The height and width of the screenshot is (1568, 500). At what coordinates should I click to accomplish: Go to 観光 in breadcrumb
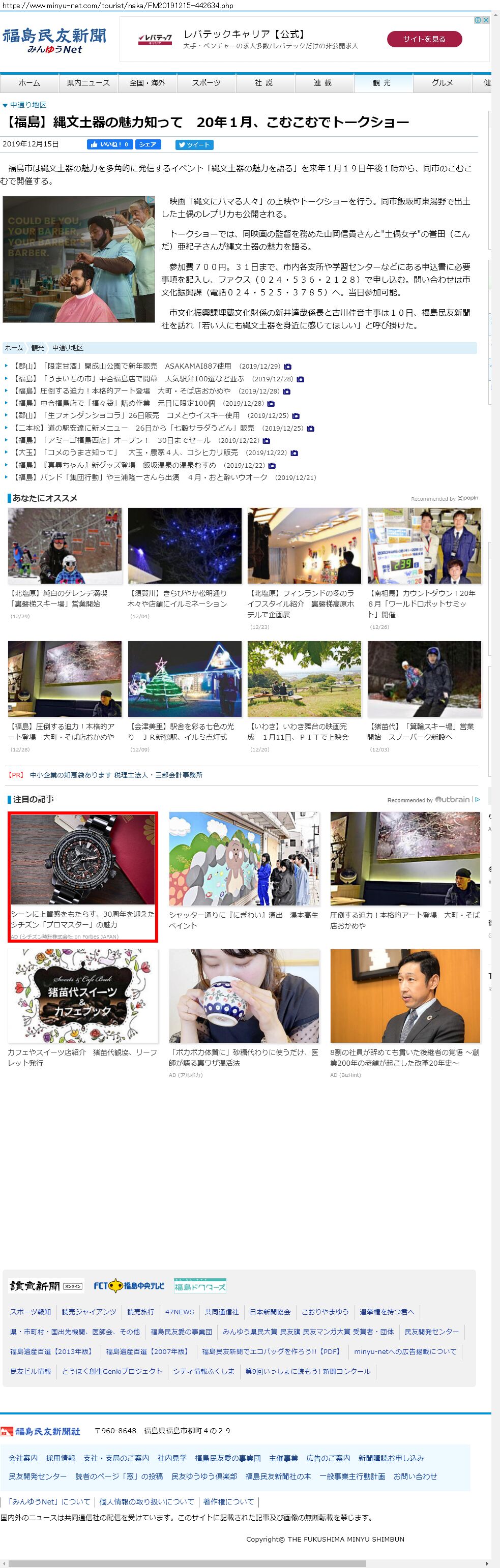point(38,348)
